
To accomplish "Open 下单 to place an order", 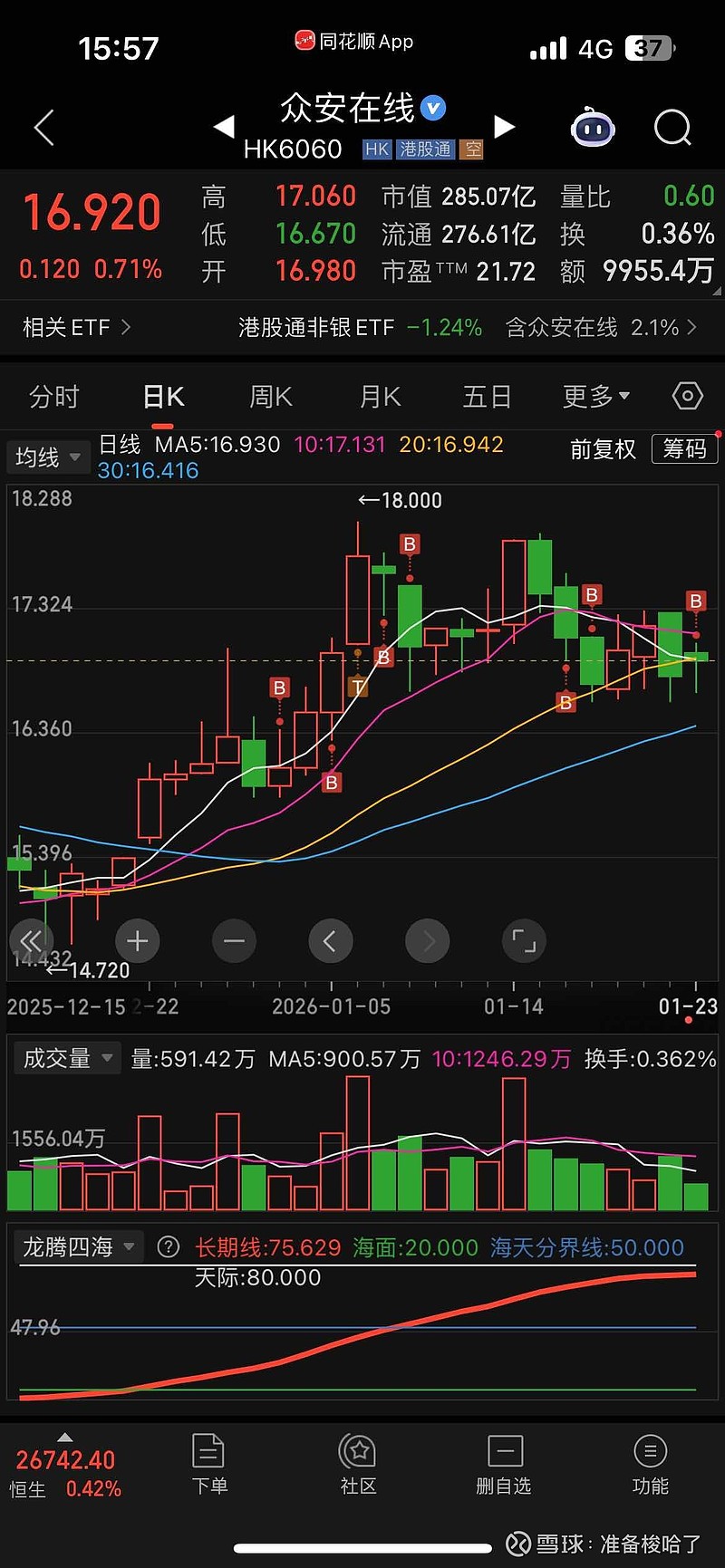I will (x=209, y=1464).
